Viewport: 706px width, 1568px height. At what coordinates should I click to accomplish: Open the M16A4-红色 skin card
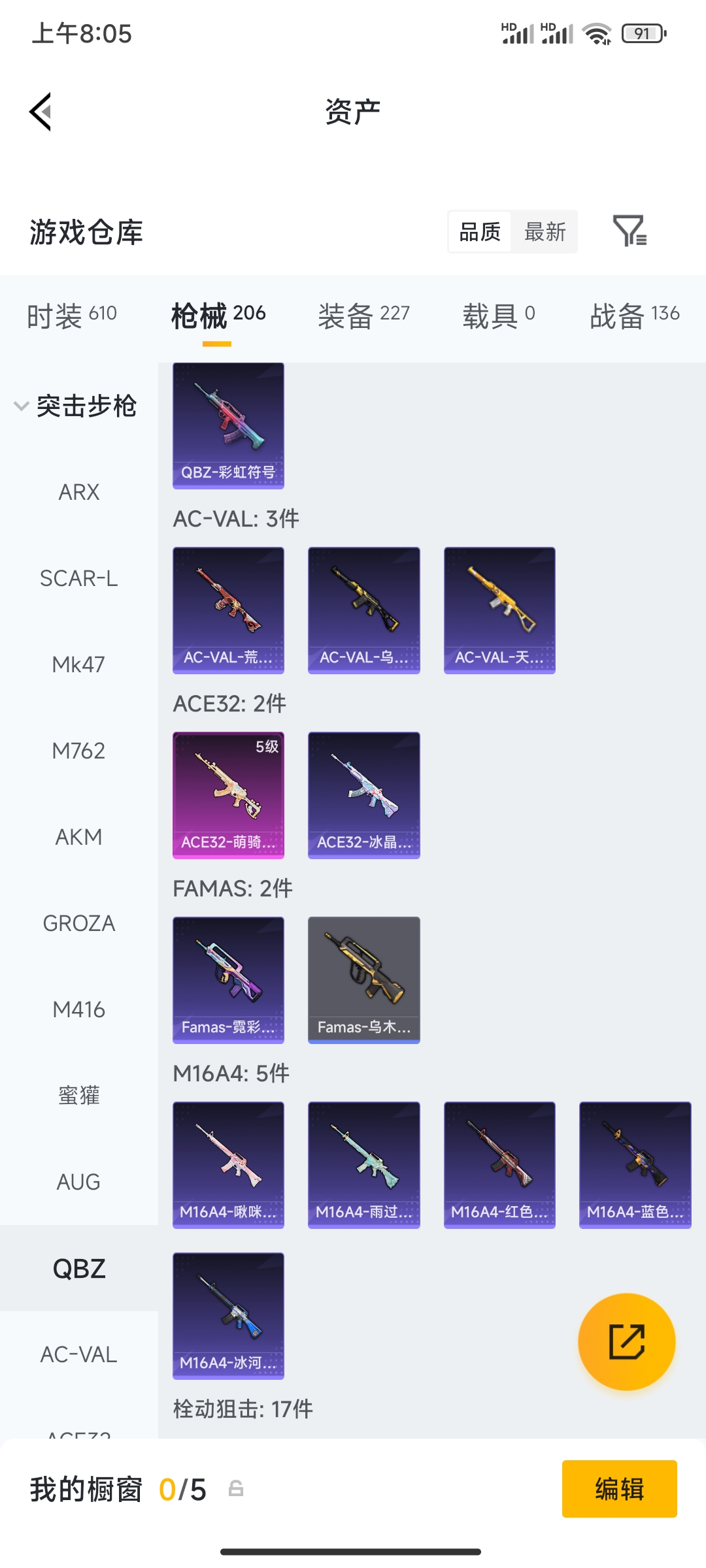pos(499,1165)
